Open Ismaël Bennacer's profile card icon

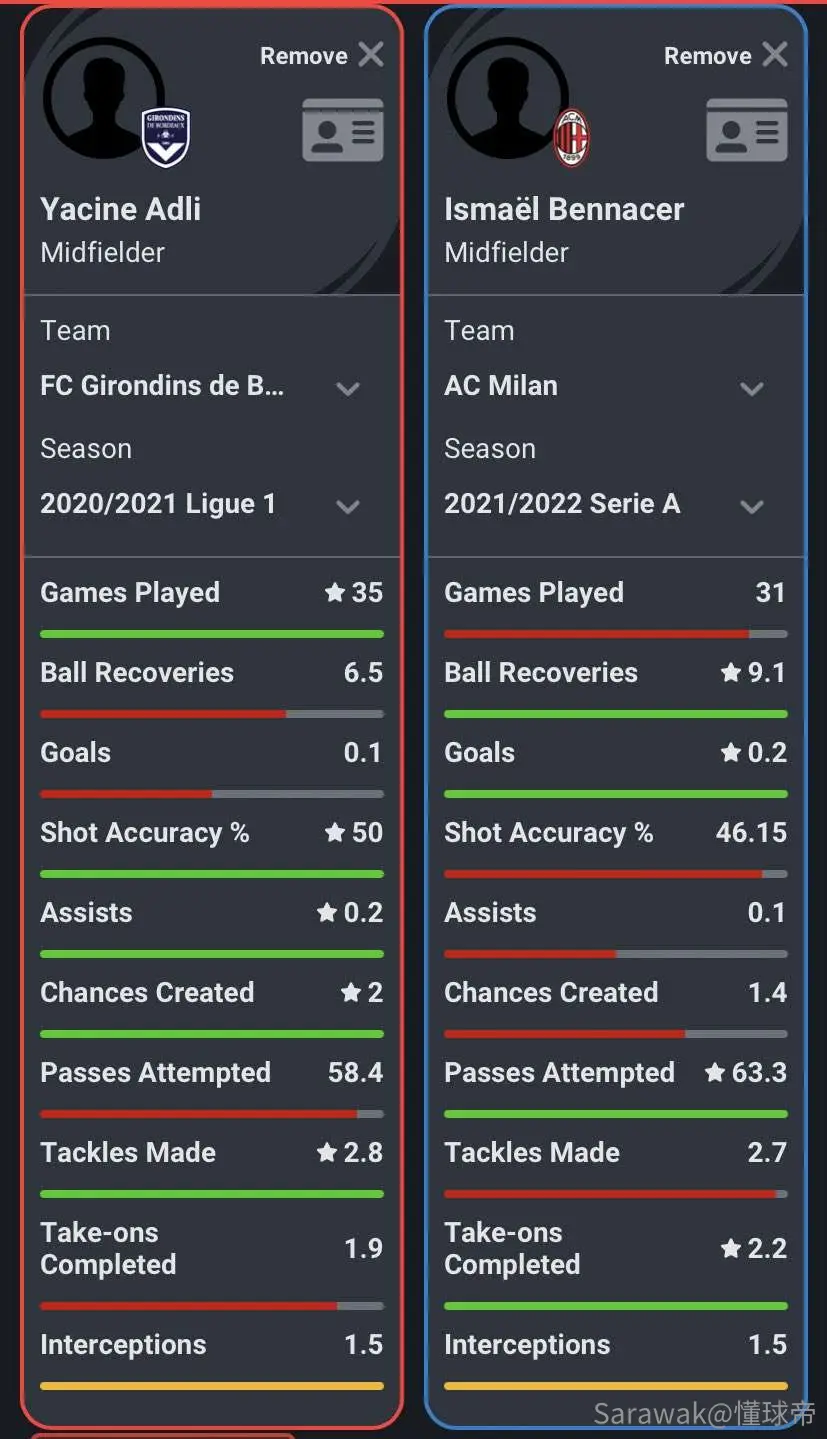747,130
